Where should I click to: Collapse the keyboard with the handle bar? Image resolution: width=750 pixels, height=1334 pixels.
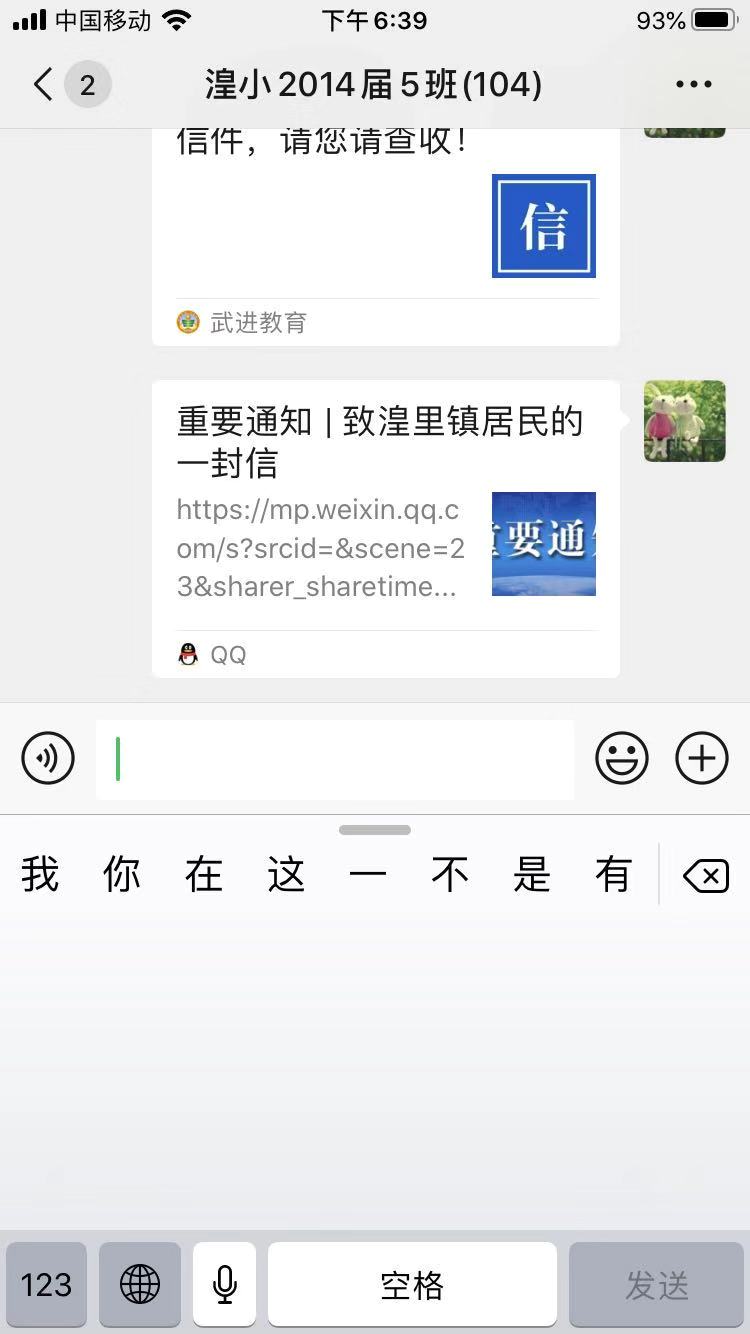click(375, 830)
